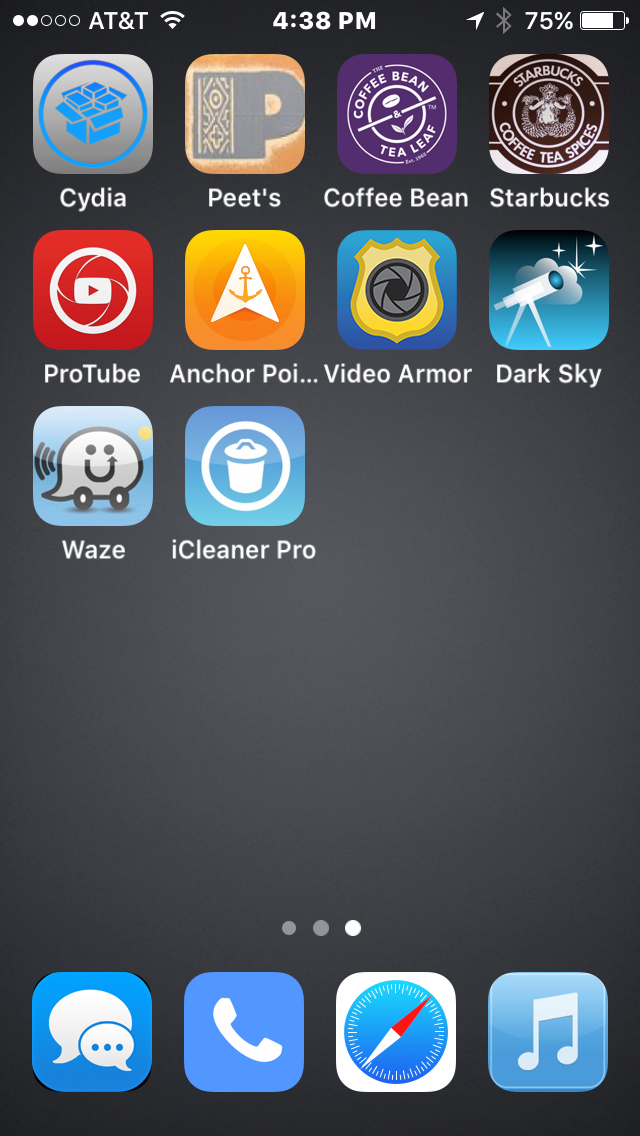Launch iCleaner Pro
Screen dimensions: 640x1136
245,466
